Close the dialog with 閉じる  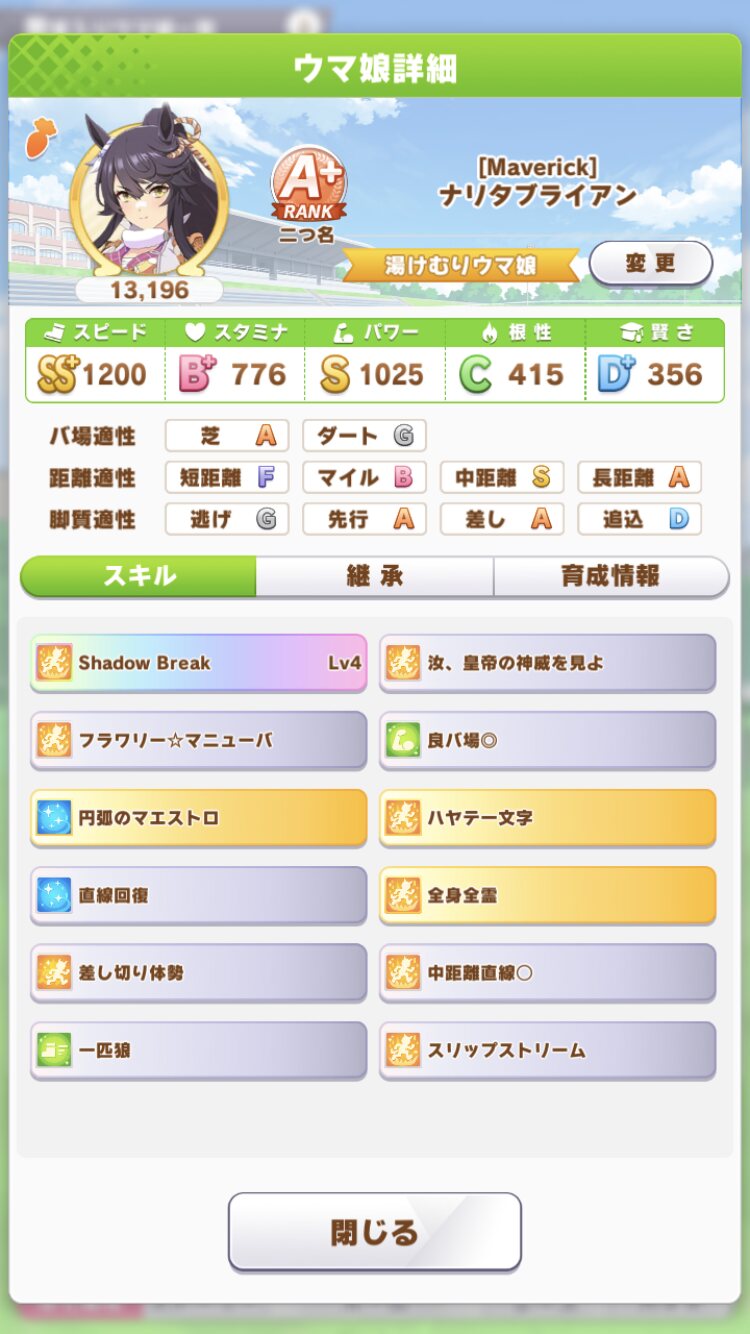point(374,1231)
